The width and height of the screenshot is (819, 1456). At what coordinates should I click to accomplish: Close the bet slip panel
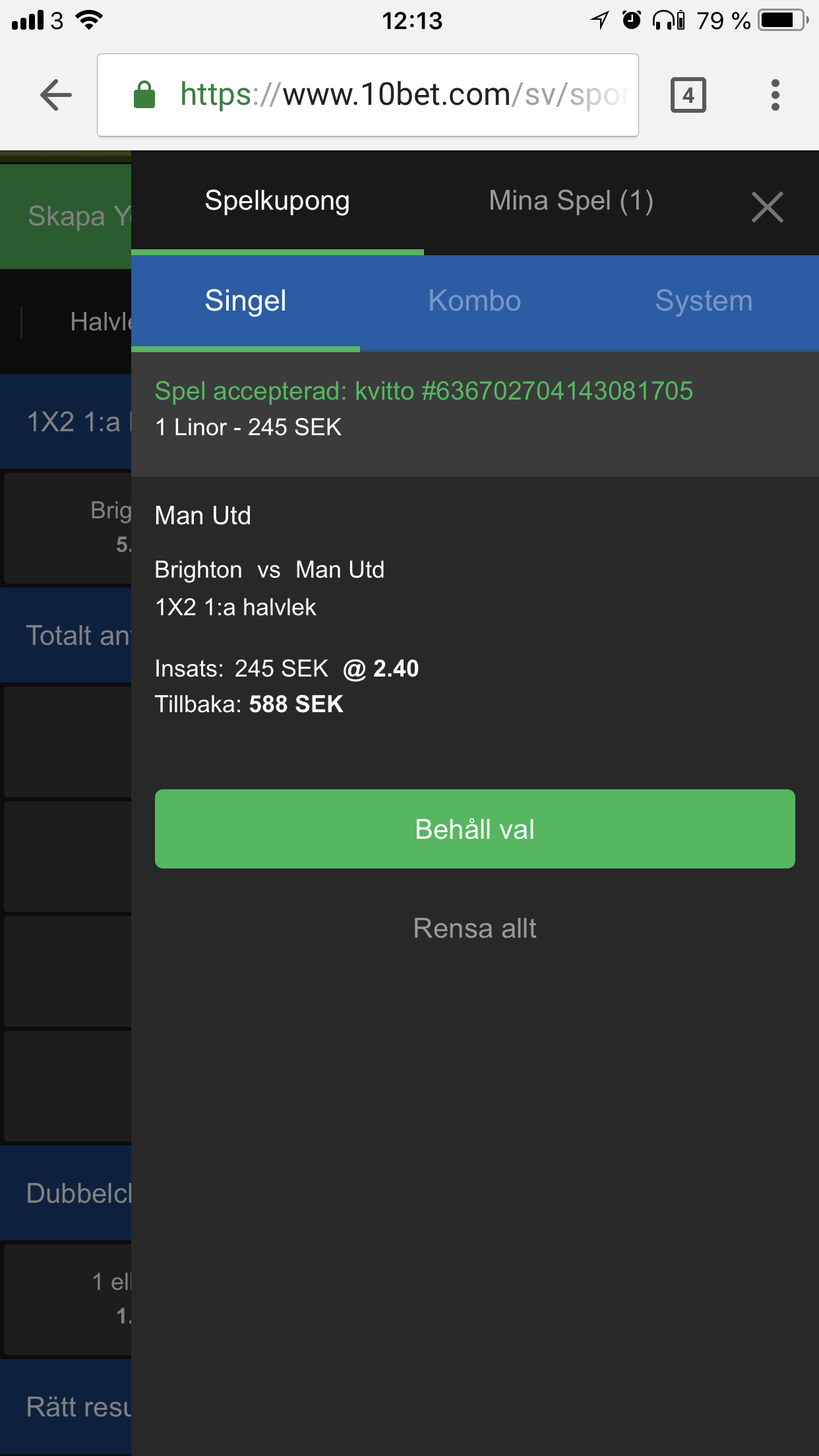[x=768, y=207]
